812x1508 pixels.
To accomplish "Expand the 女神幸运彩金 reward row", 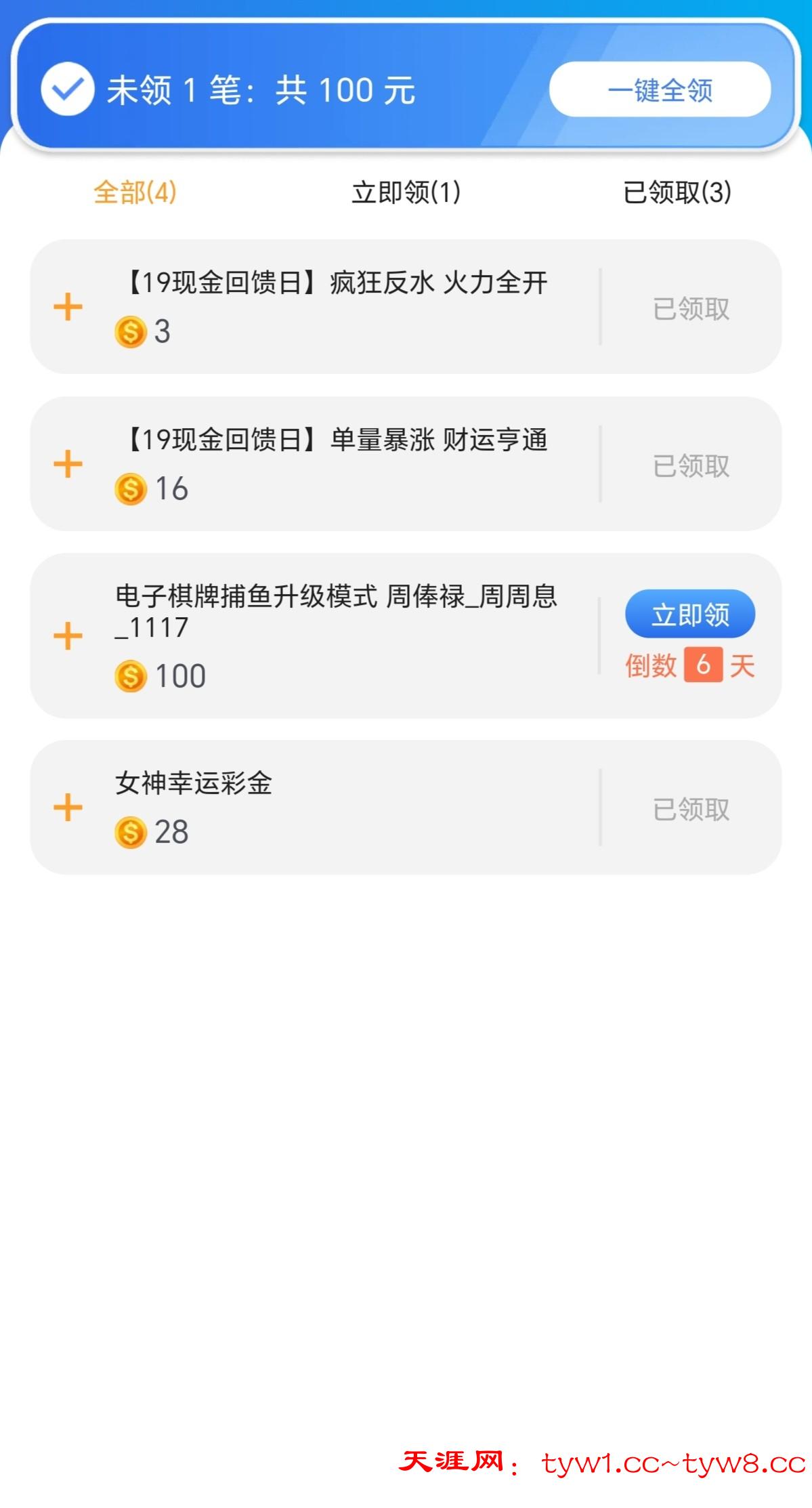I will pyautogui.click(x=68, y=808).
